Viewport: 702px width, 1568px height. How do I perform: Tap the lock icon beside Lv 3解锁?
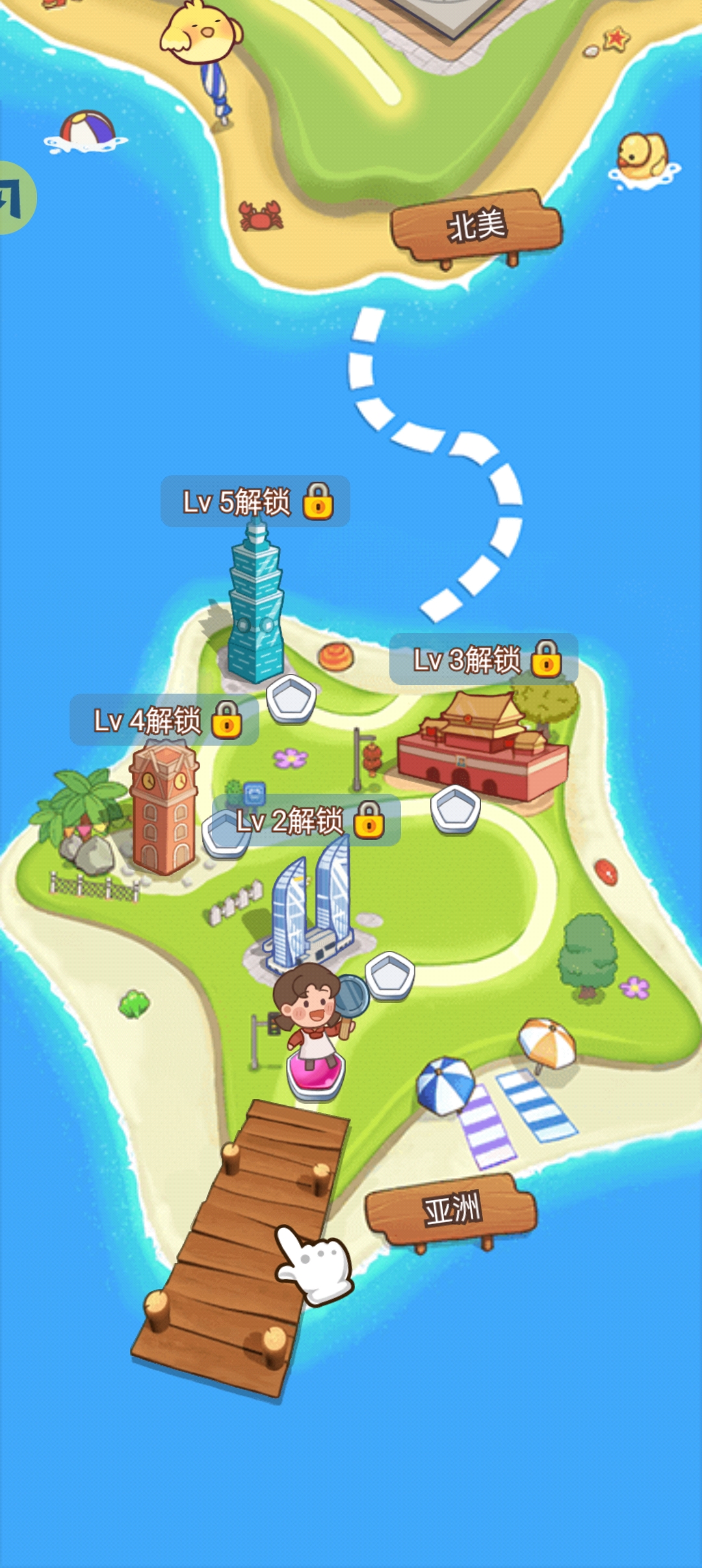(546, 664)
